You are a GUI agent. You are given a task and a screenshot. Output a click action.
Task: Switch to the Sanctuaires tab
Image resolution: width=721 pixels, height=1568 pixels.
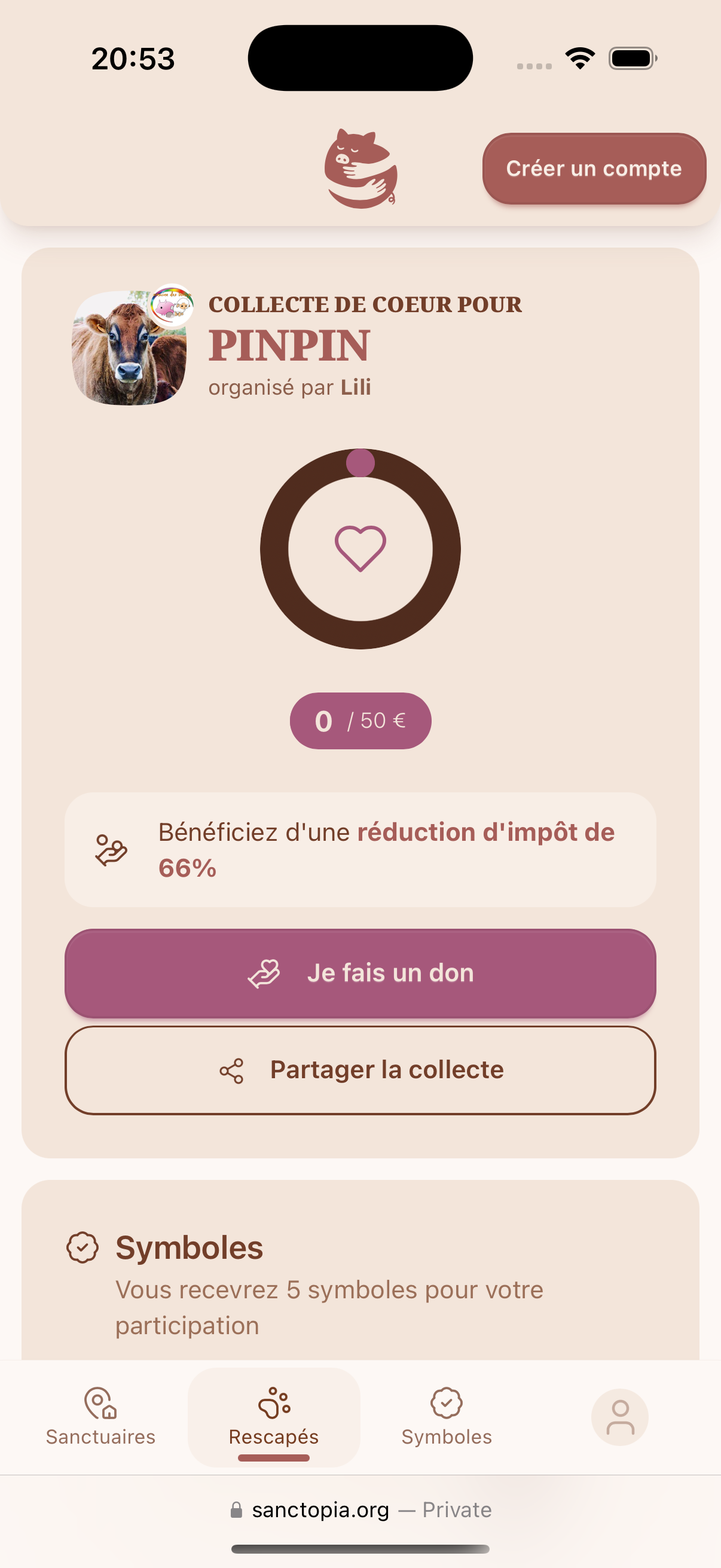[x=100, y=1417]
